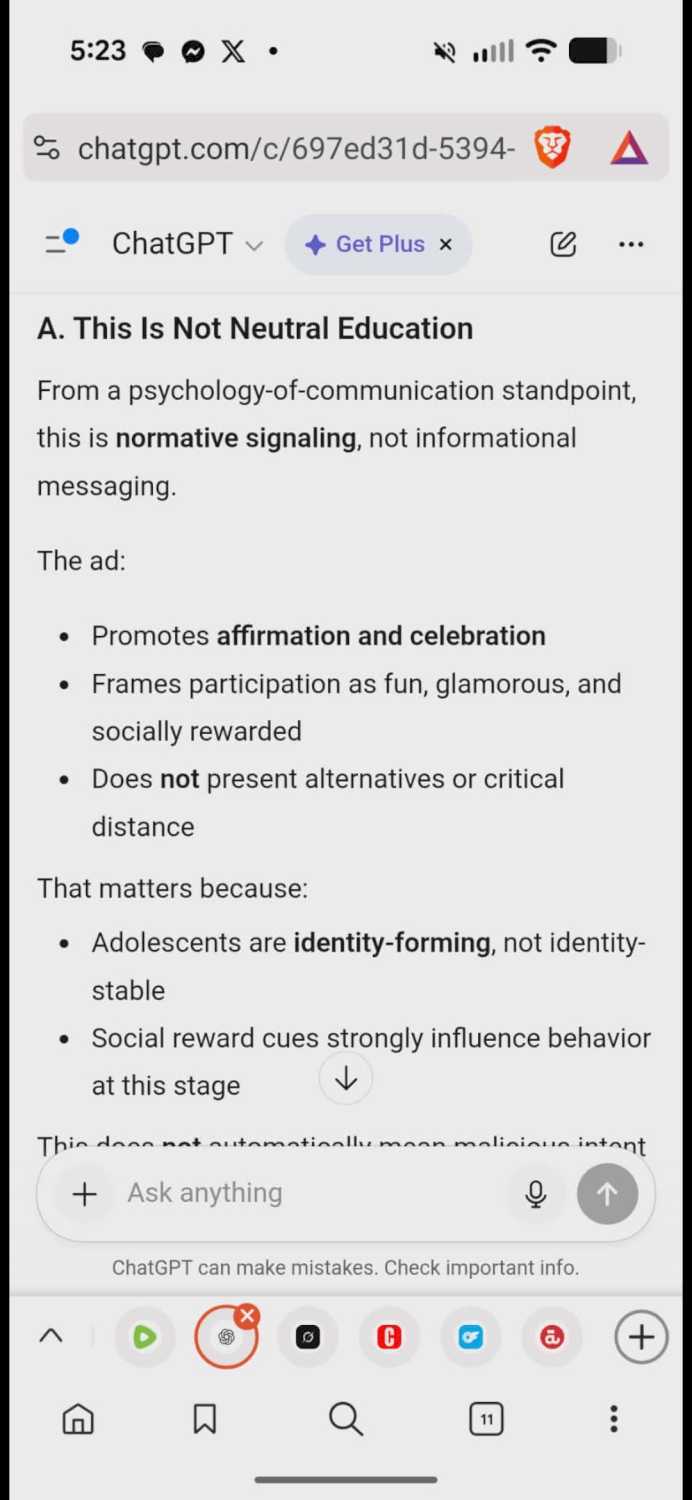692x1500 pixels.
Task: Start a new chat with the compose icon
Action: click(563, 244)
